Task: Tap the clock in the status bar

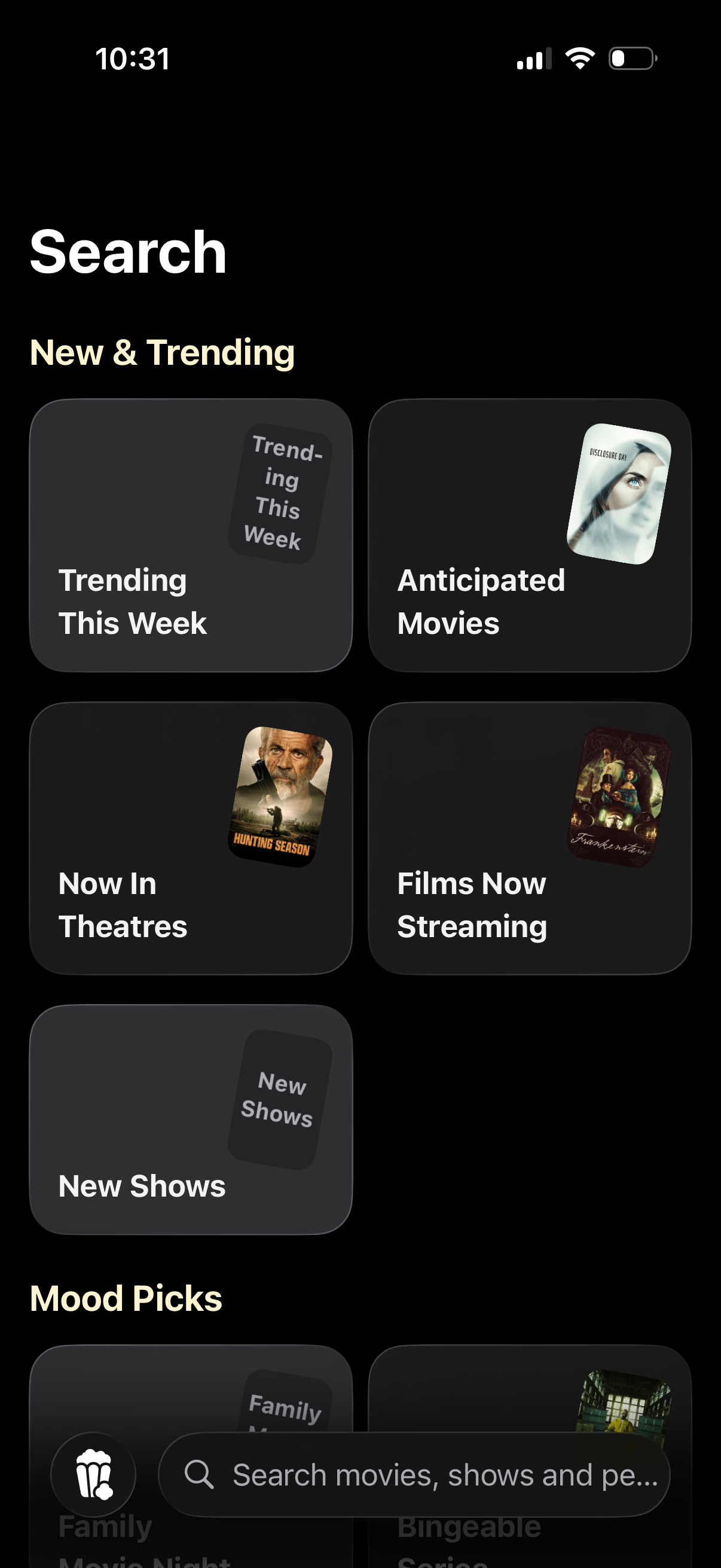Action: click(133, 58)
